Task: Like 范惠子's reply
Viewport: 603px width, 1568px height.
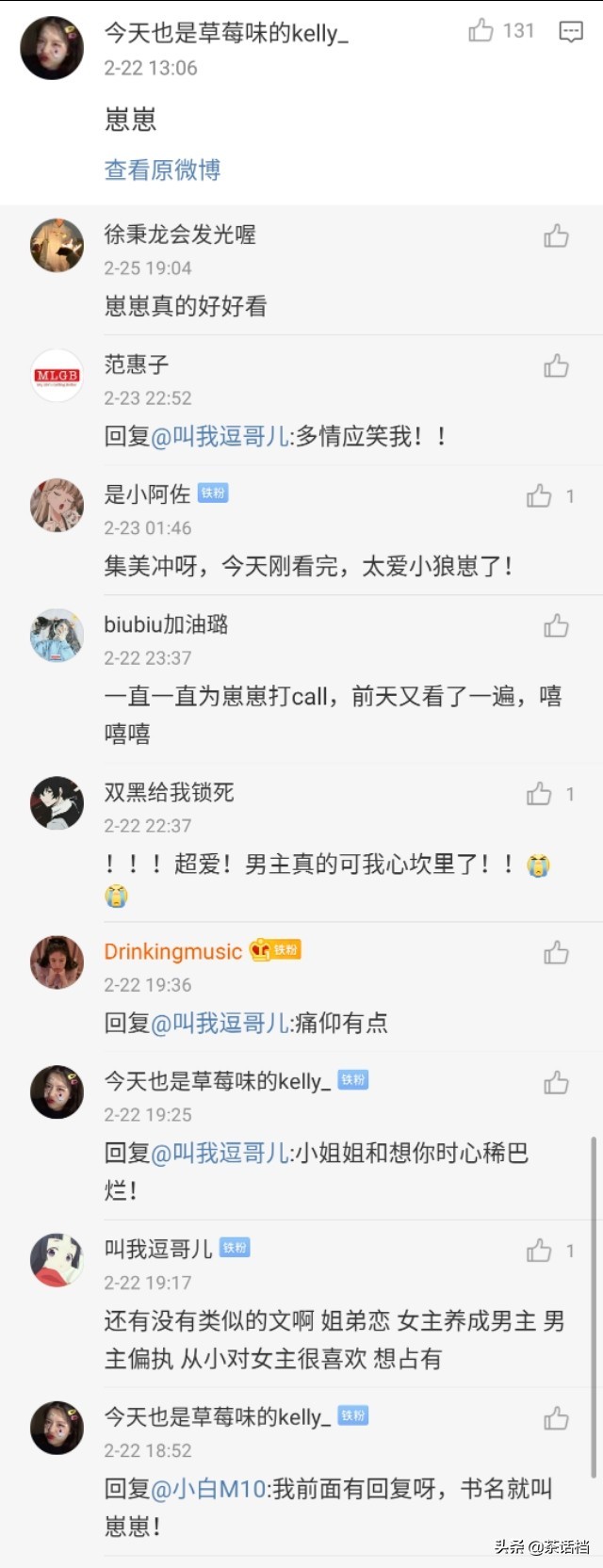Action: click(556, 365)
